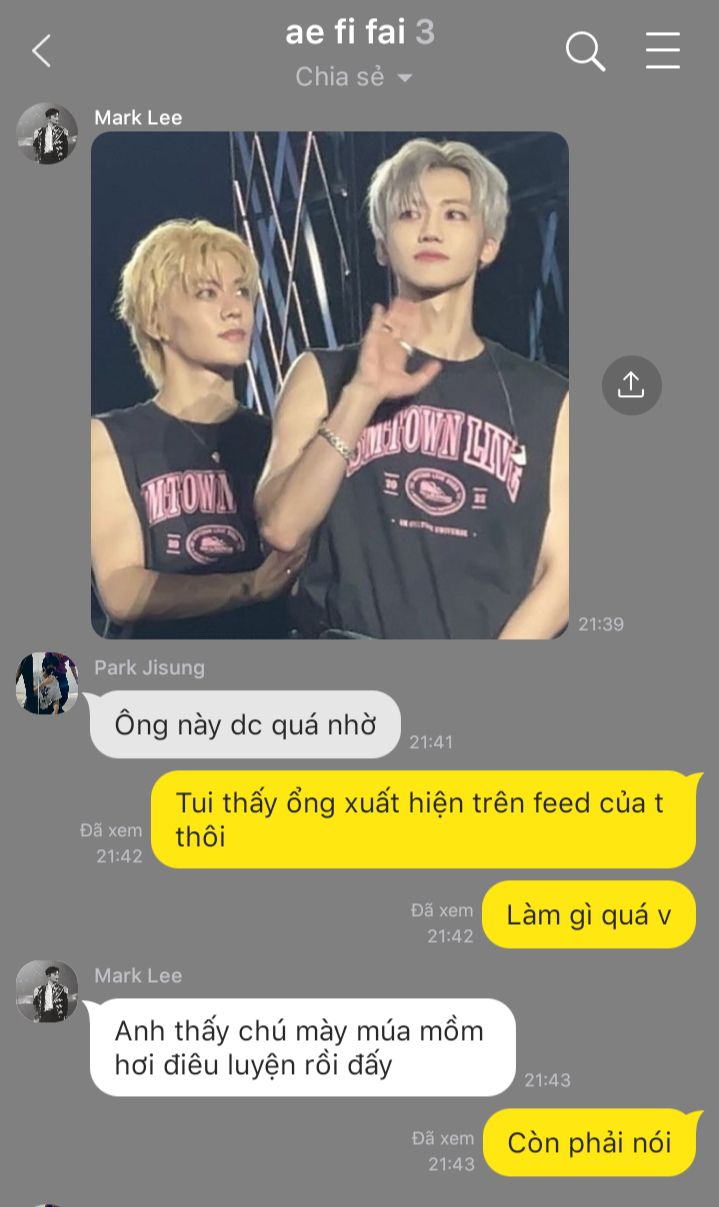This screenshot has width=719, height=1207.
Task: Open the photo sent by Mark Lee
Action: click(x=330, y=385)
